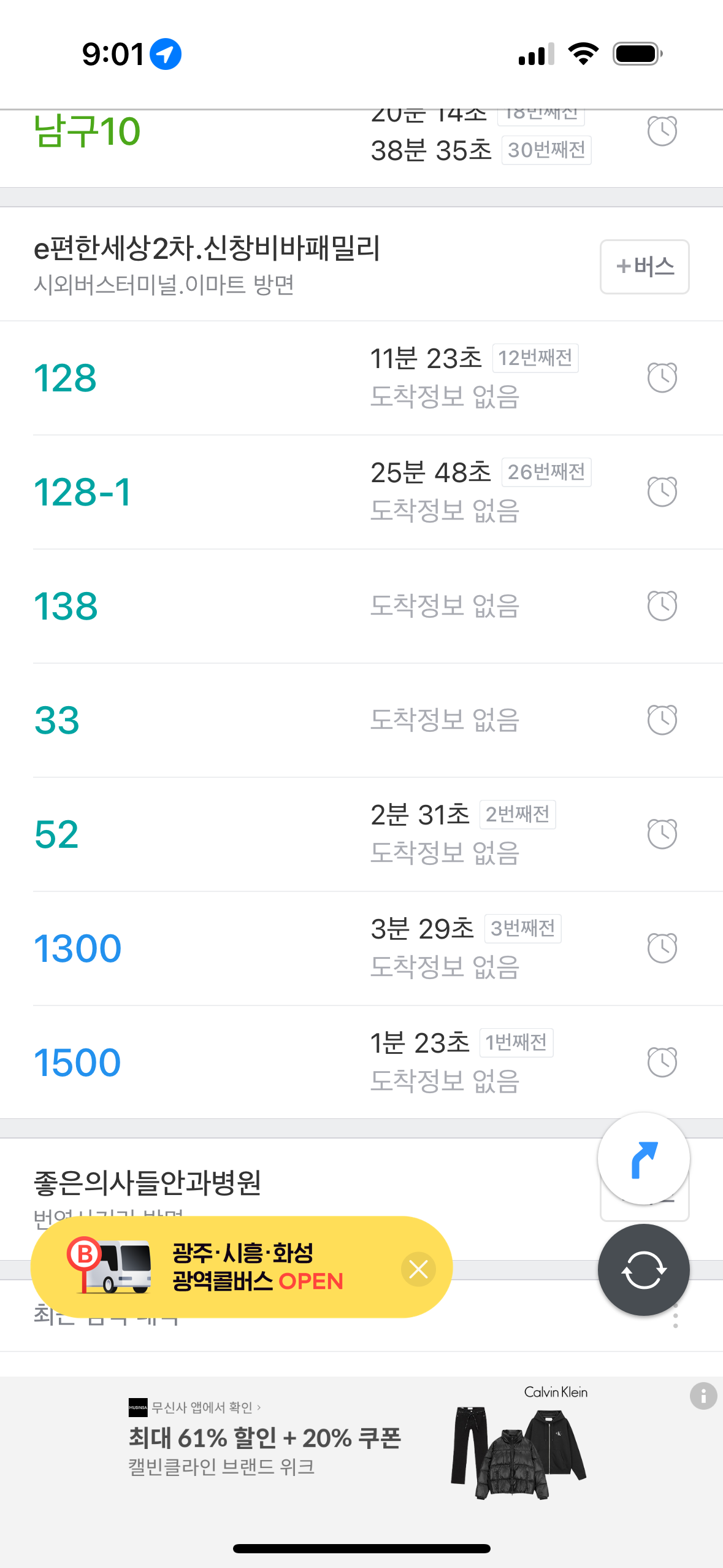Set arrival alarm for bus 1500

(x=662, y=1062)
